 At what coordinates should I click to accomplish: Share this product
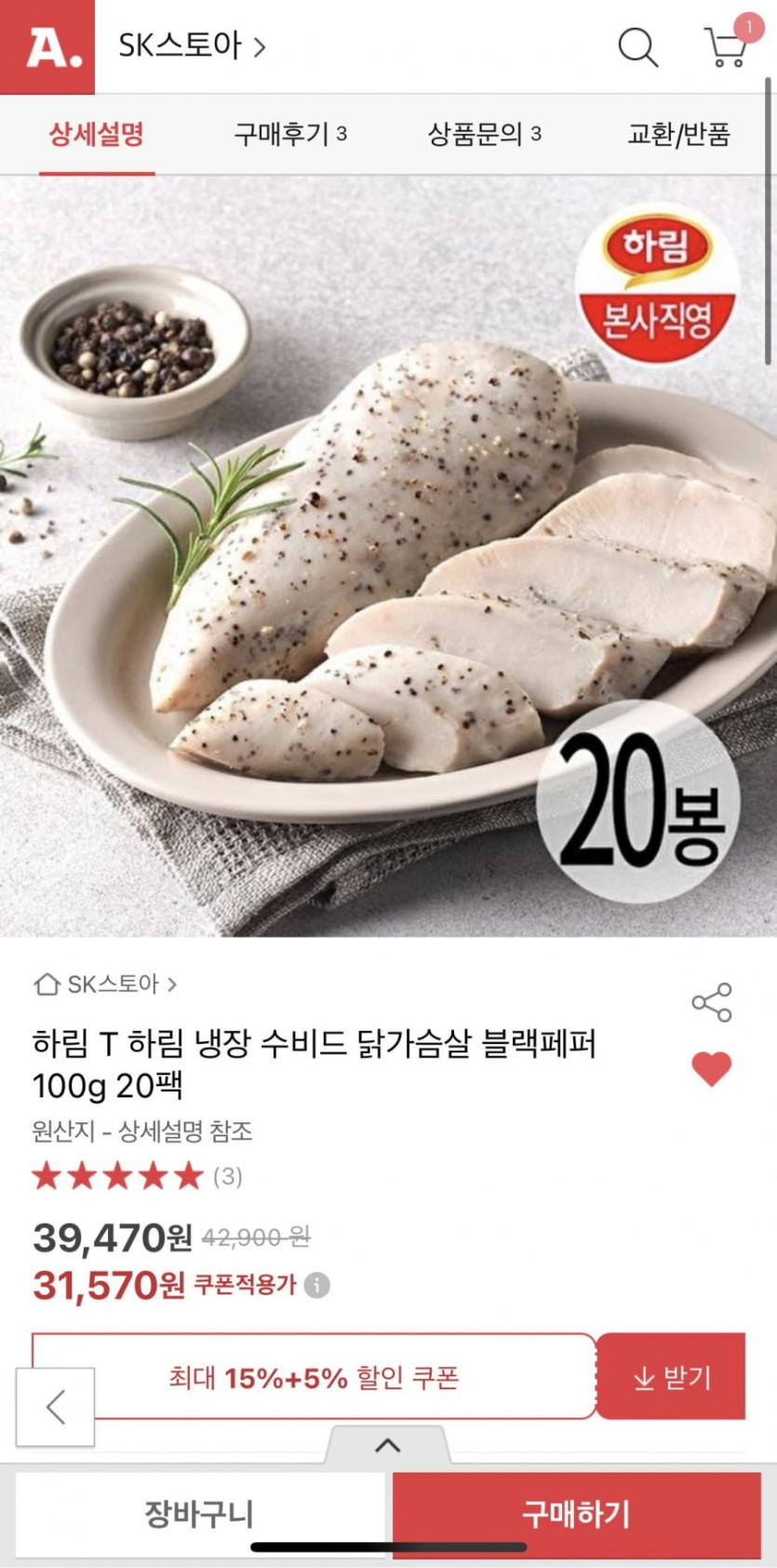712,1002
